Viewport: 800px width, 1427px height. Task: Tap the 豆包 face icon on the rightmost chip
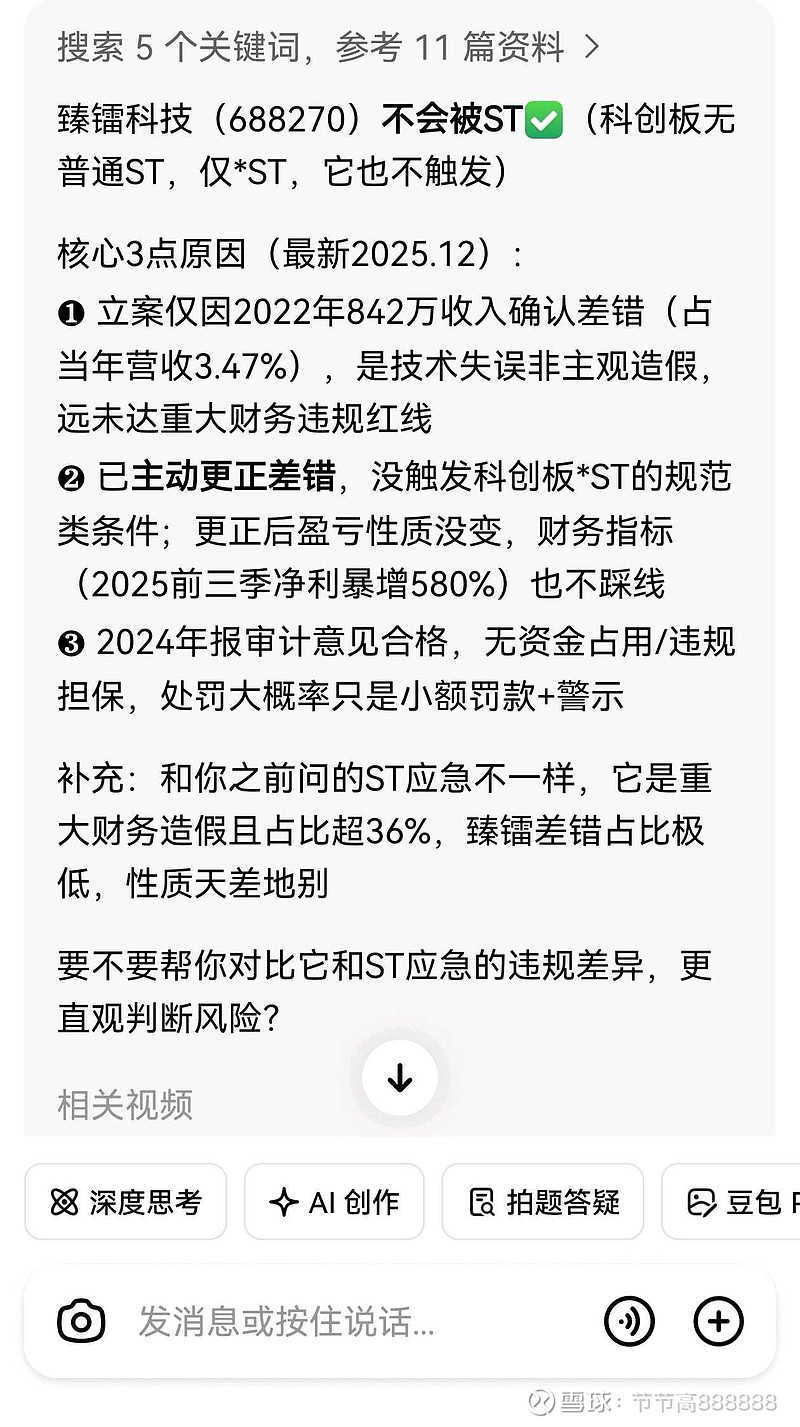(702, 1202)
